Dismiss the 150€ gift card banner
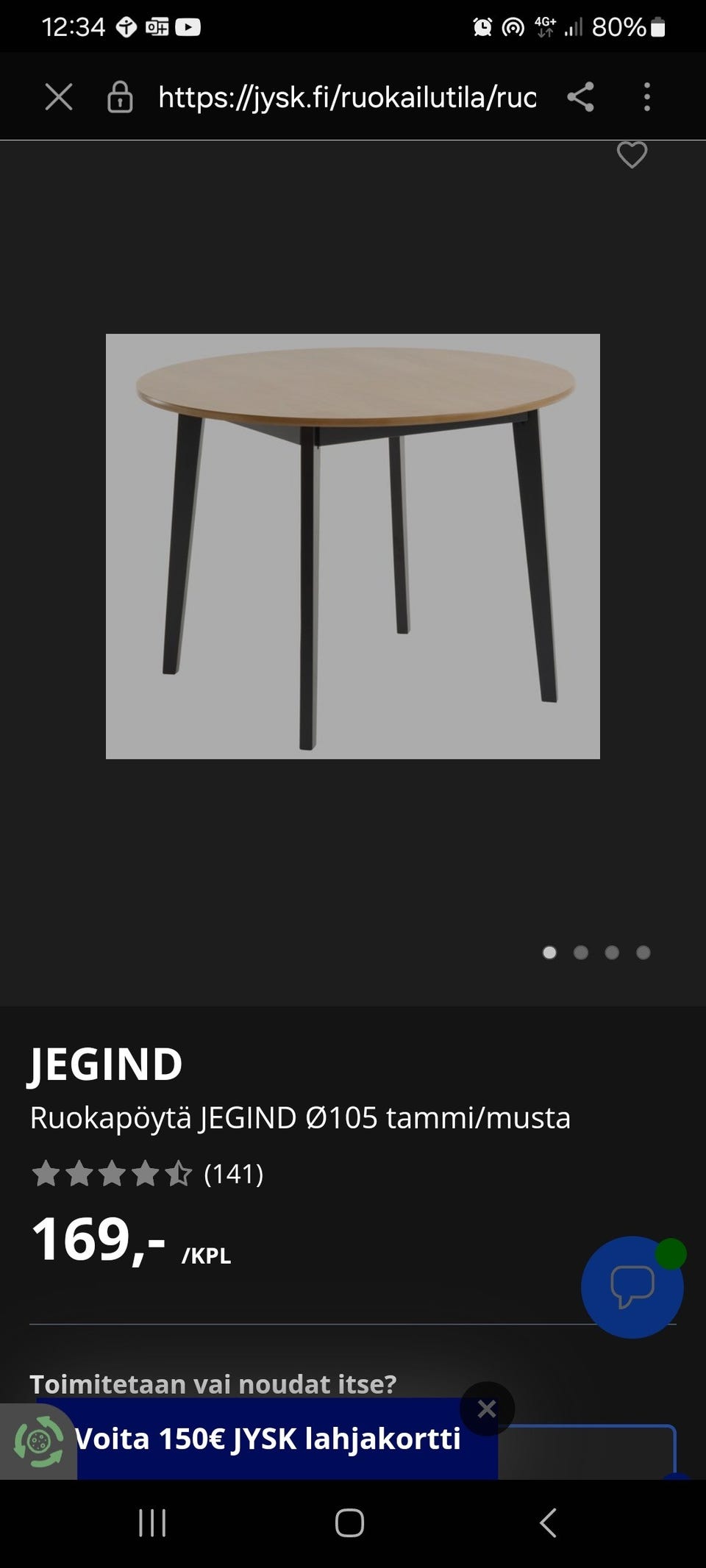 tap(487, 1408)
